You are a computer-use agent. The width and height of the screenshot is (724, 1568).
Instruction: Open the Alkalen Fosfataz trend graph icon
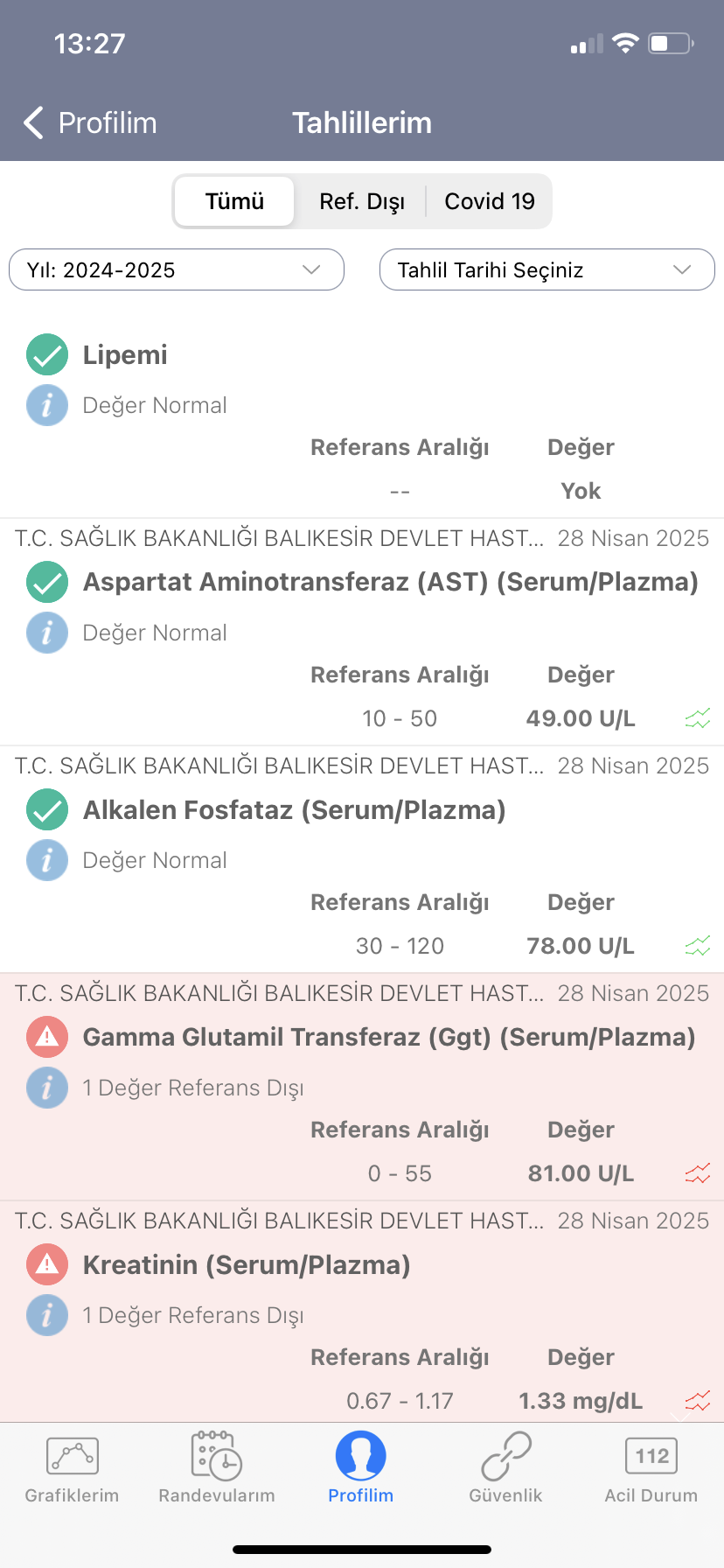[698, 946]
